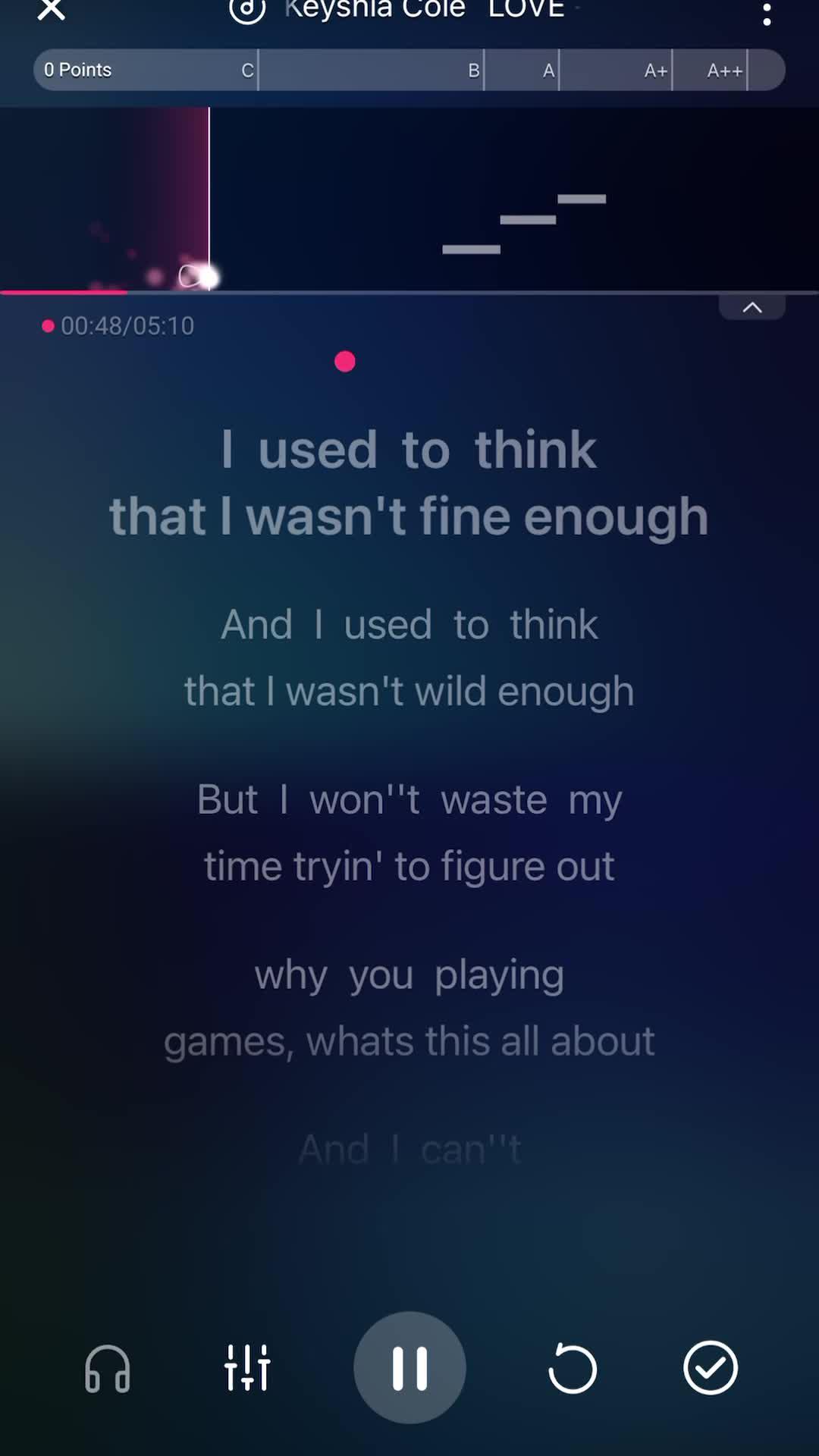The height and width of the screenshot is (1456, 819).
Task: Close the karaoke recording screen
Action: [x=51, y=9]
